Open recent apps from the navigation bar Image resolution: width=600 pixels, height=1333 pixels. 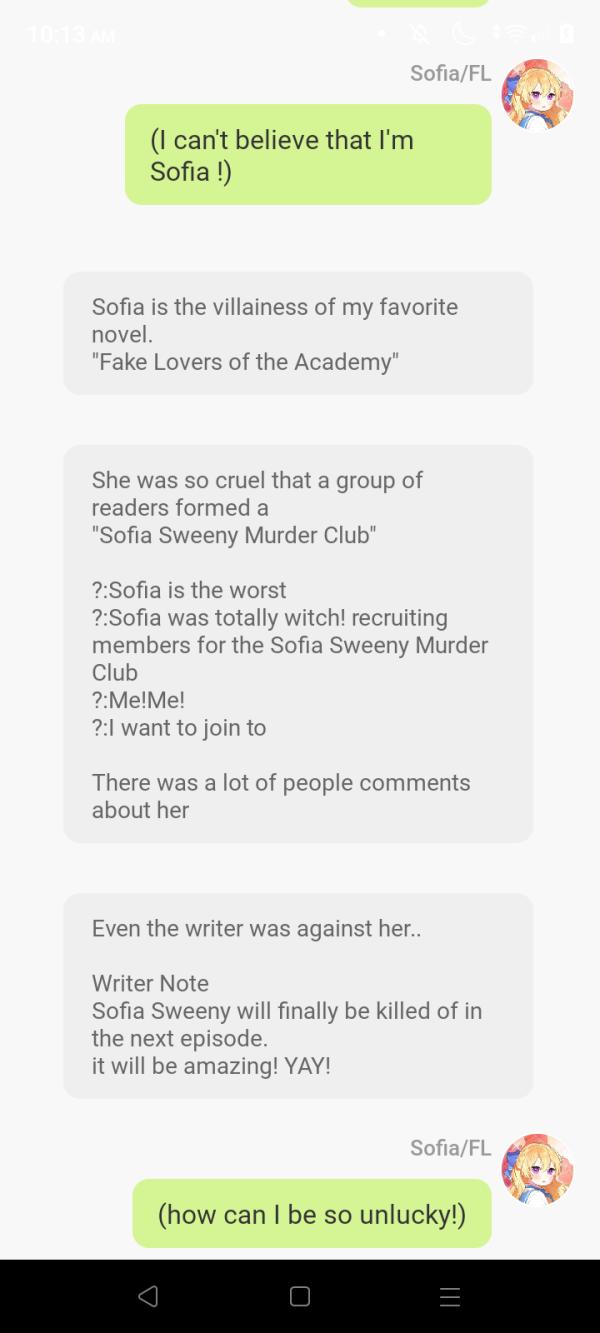tap(450, 1296)
